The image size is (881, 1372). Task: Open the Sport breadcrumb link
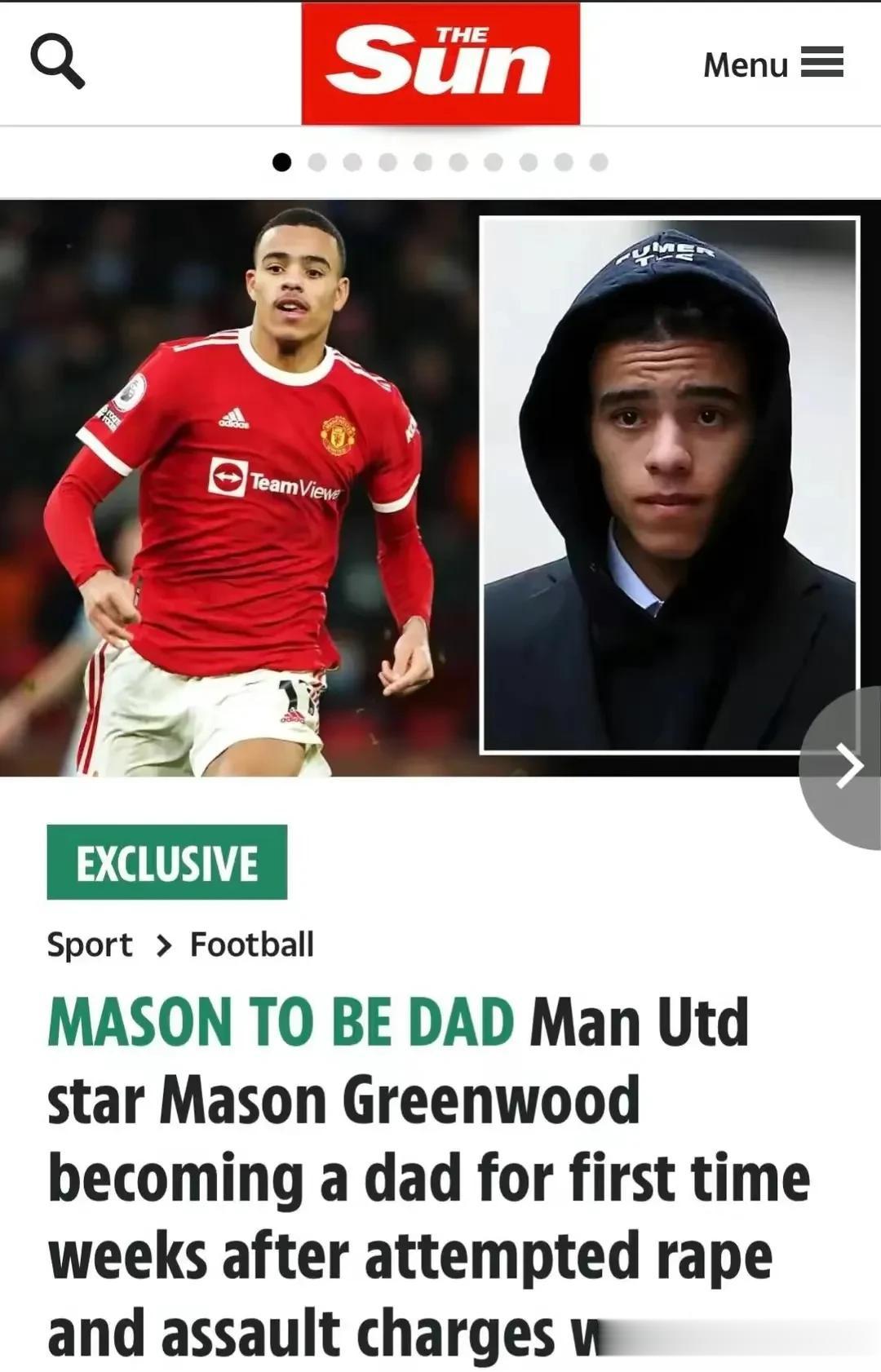coord(90,945)
